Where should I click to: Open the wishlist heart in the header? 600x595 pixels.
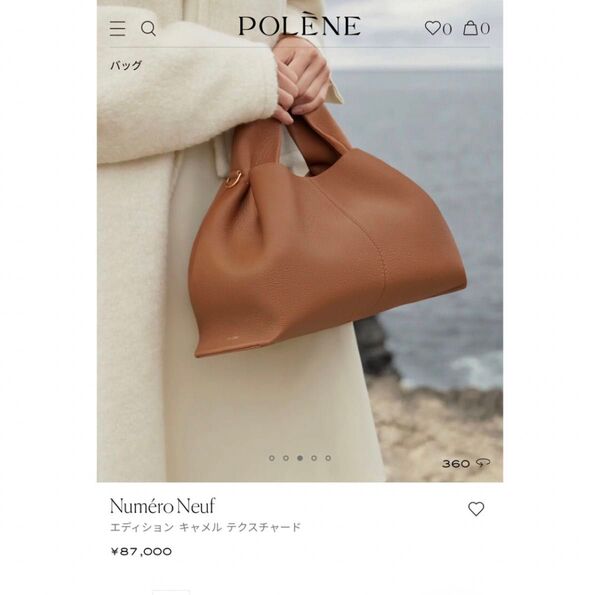tap(433, 28)
